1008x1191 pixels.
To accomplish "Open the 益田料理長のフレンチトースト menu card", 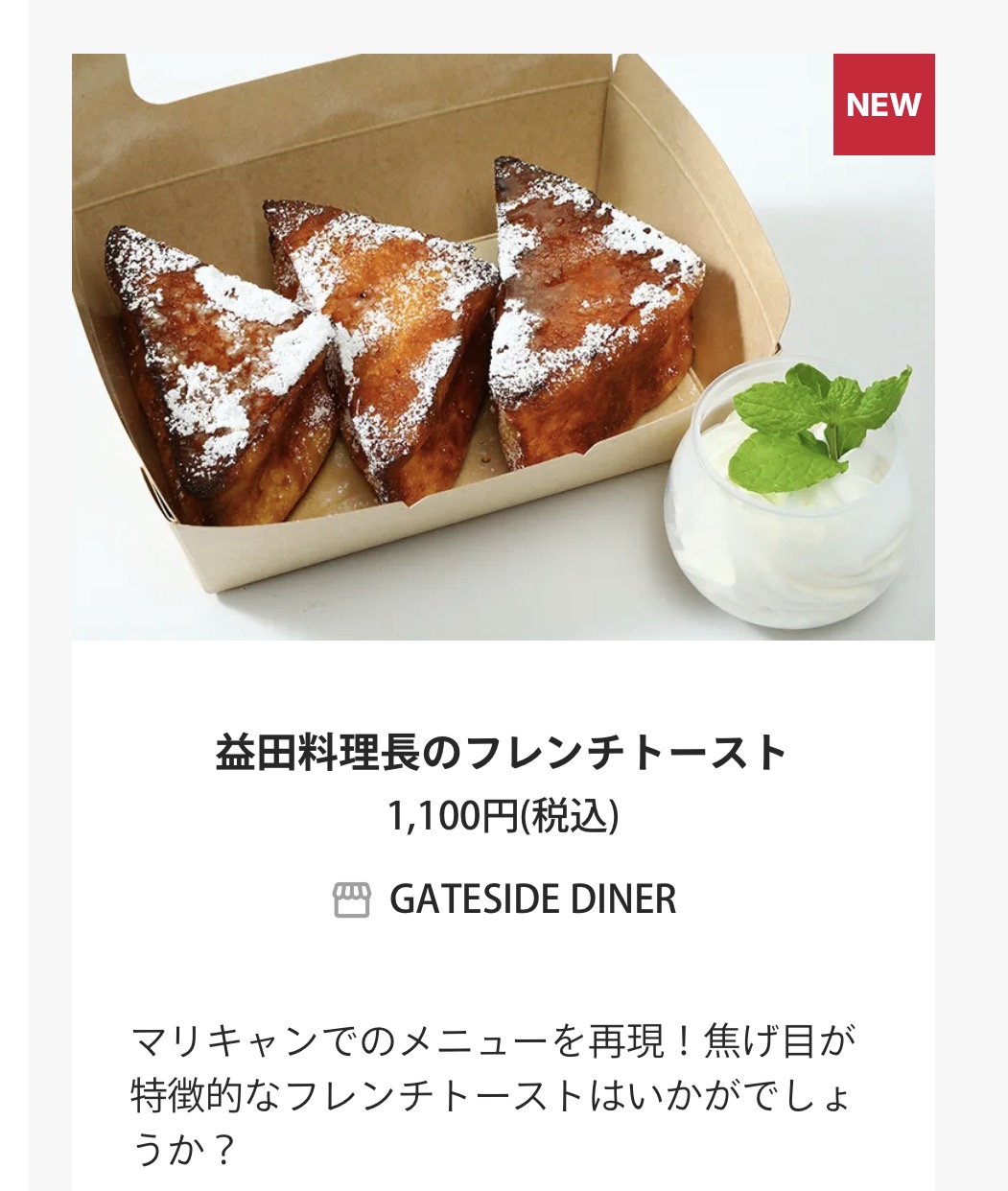I will 502,754.
